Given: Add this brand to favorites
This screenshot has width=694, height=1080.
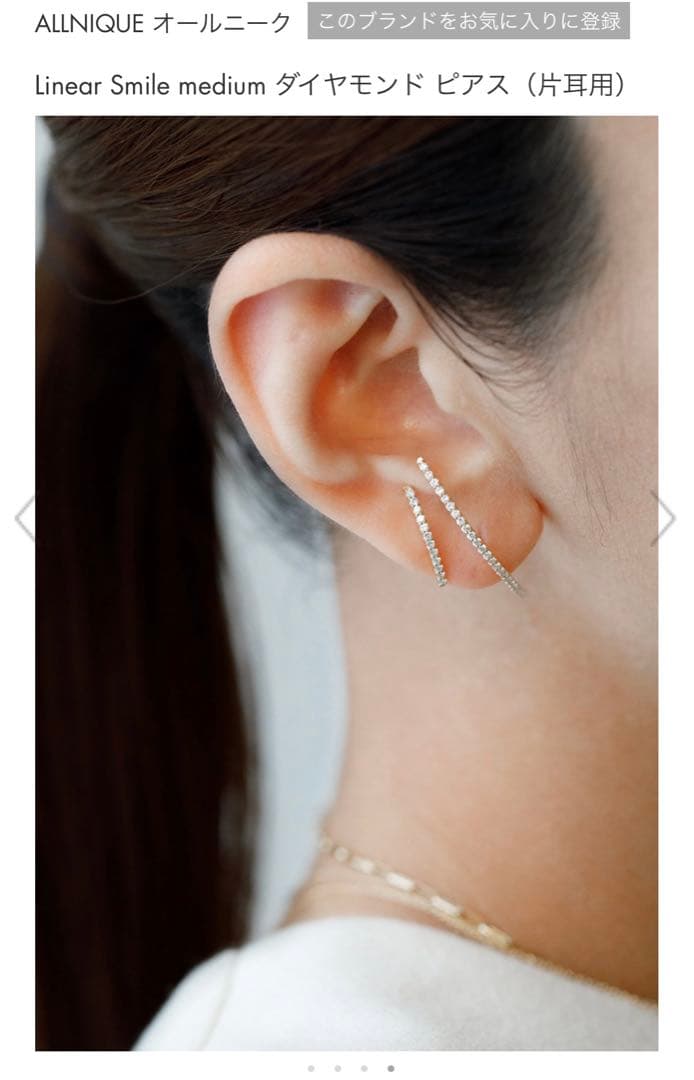Looking at the screenshot, I should [x=468, y=22].
